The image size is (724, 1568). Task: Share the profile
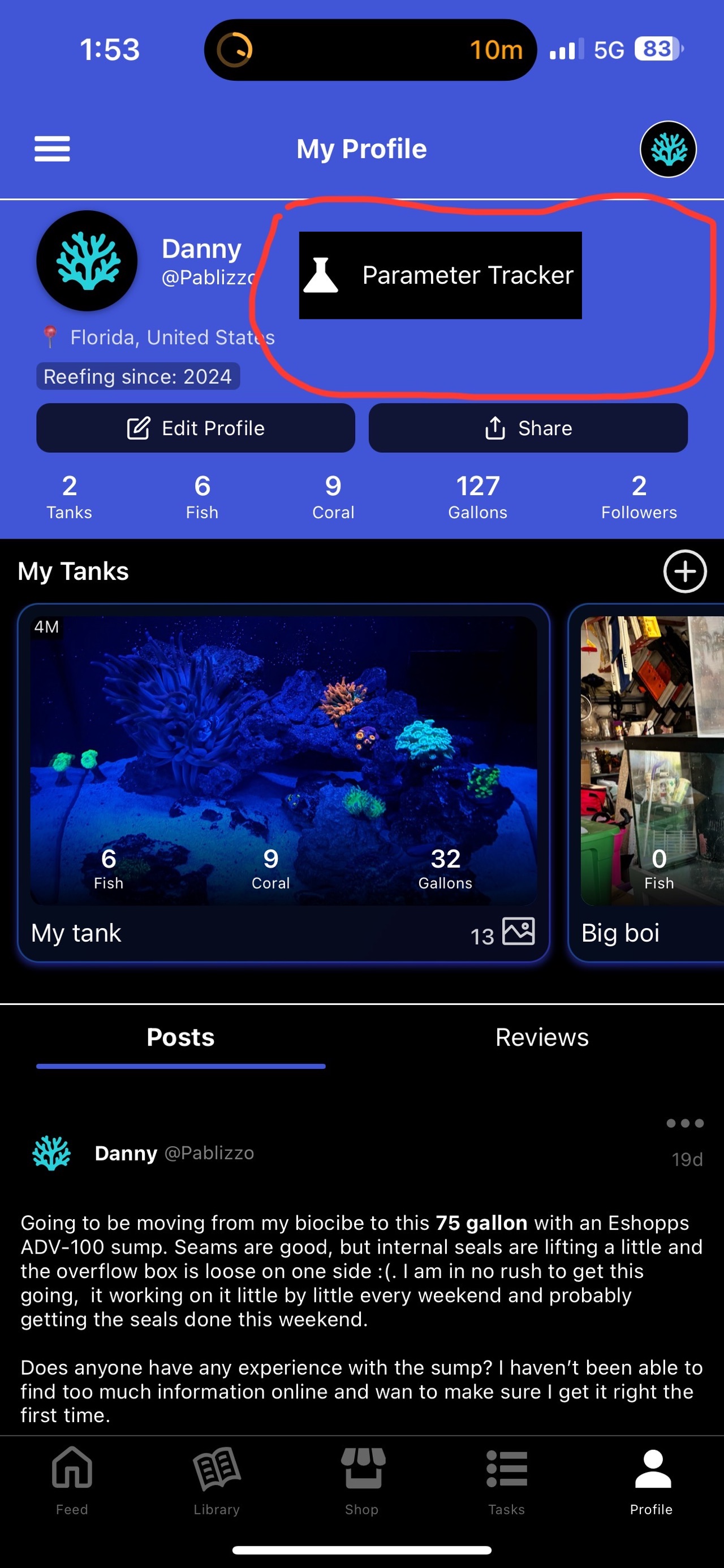tap(527, 428)
